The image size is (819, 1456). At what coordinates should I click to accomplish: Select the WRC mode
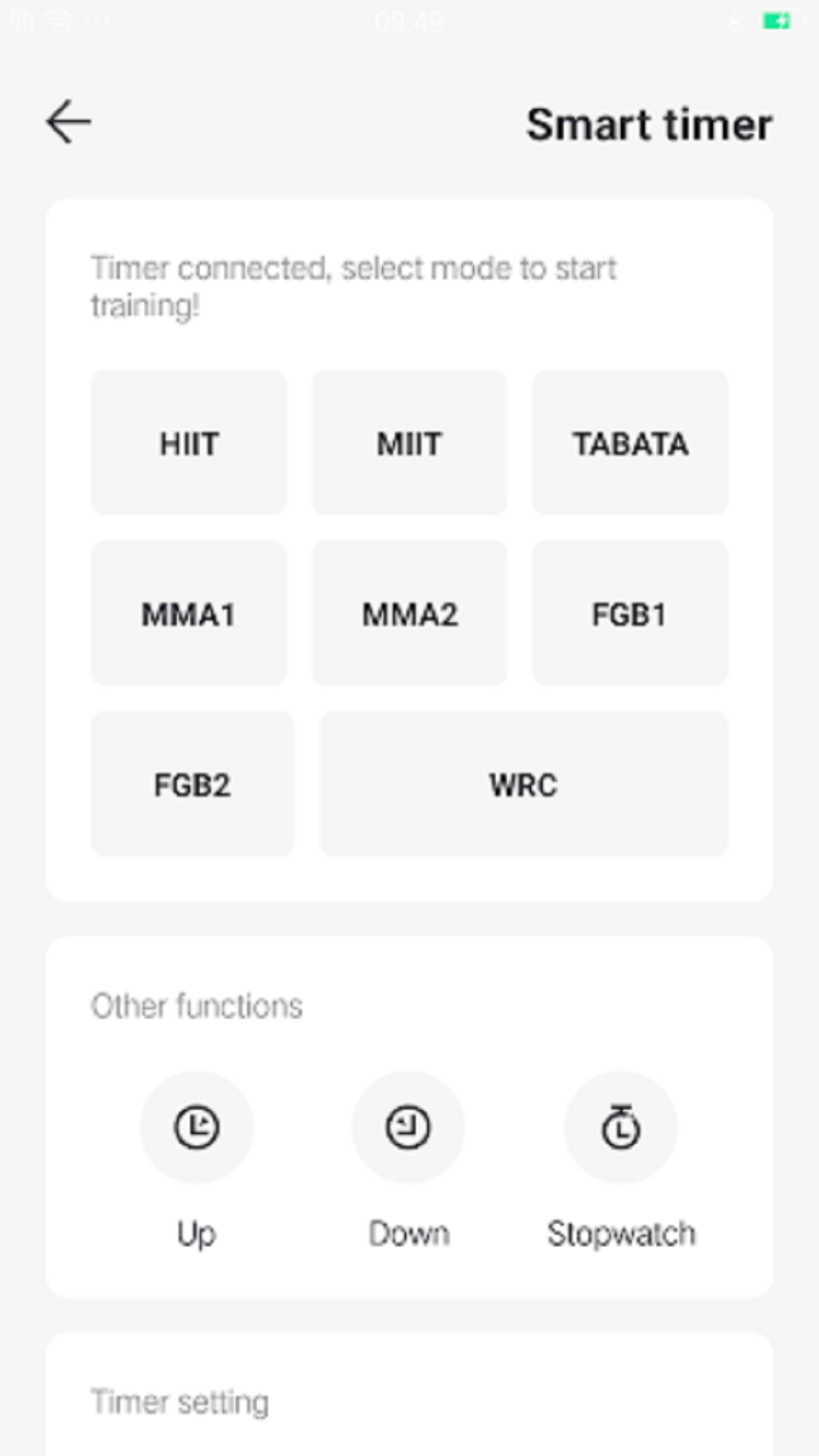click(523, 784)
